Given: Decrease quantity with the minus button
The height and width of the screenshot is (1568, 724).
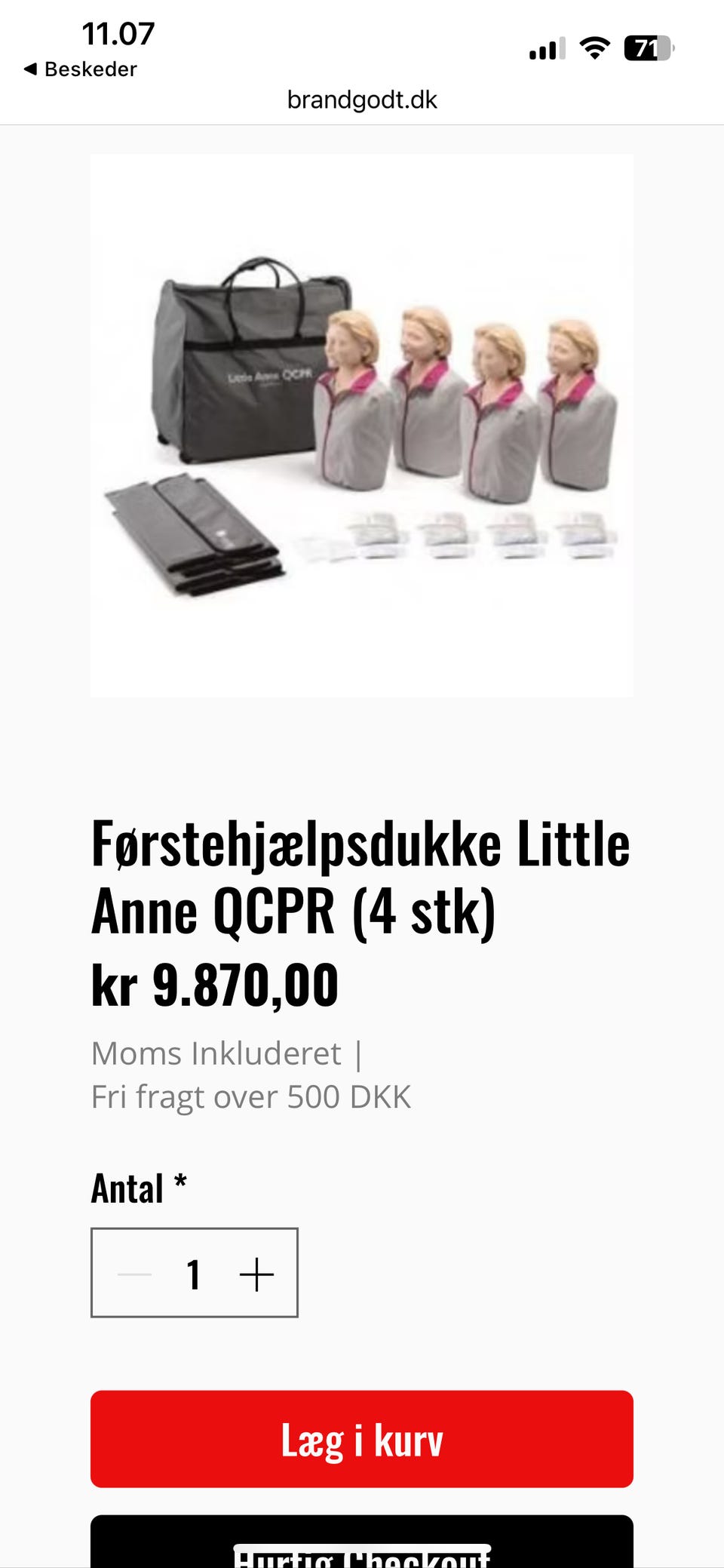Looking at the screenshot, I should 135,1274.
